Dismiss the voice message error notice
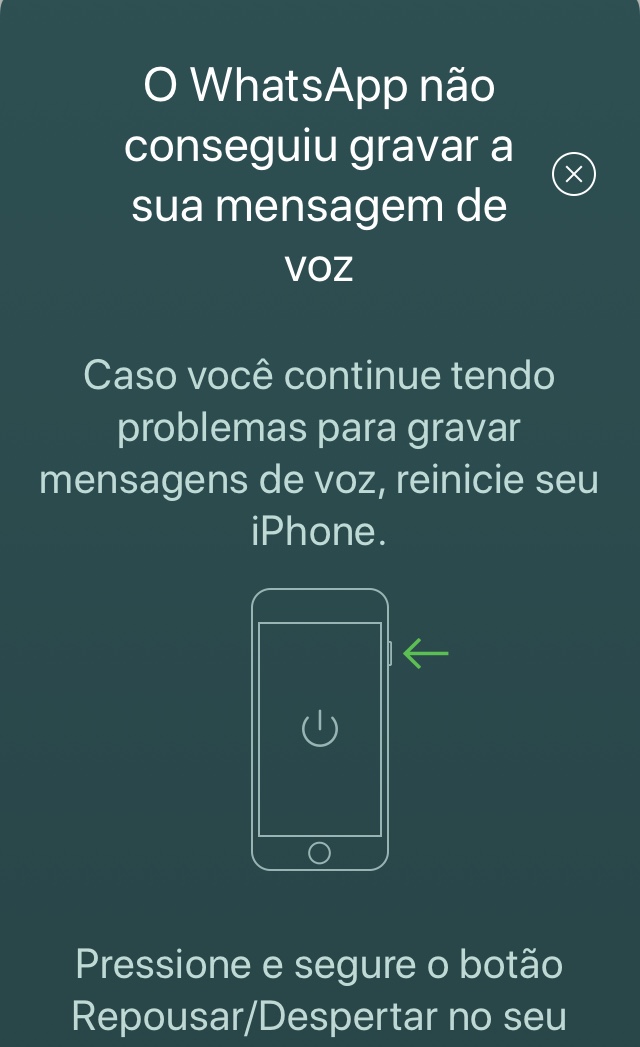Image resolution: width=640 pixels, height=1047 pixels. coord(573,175)
